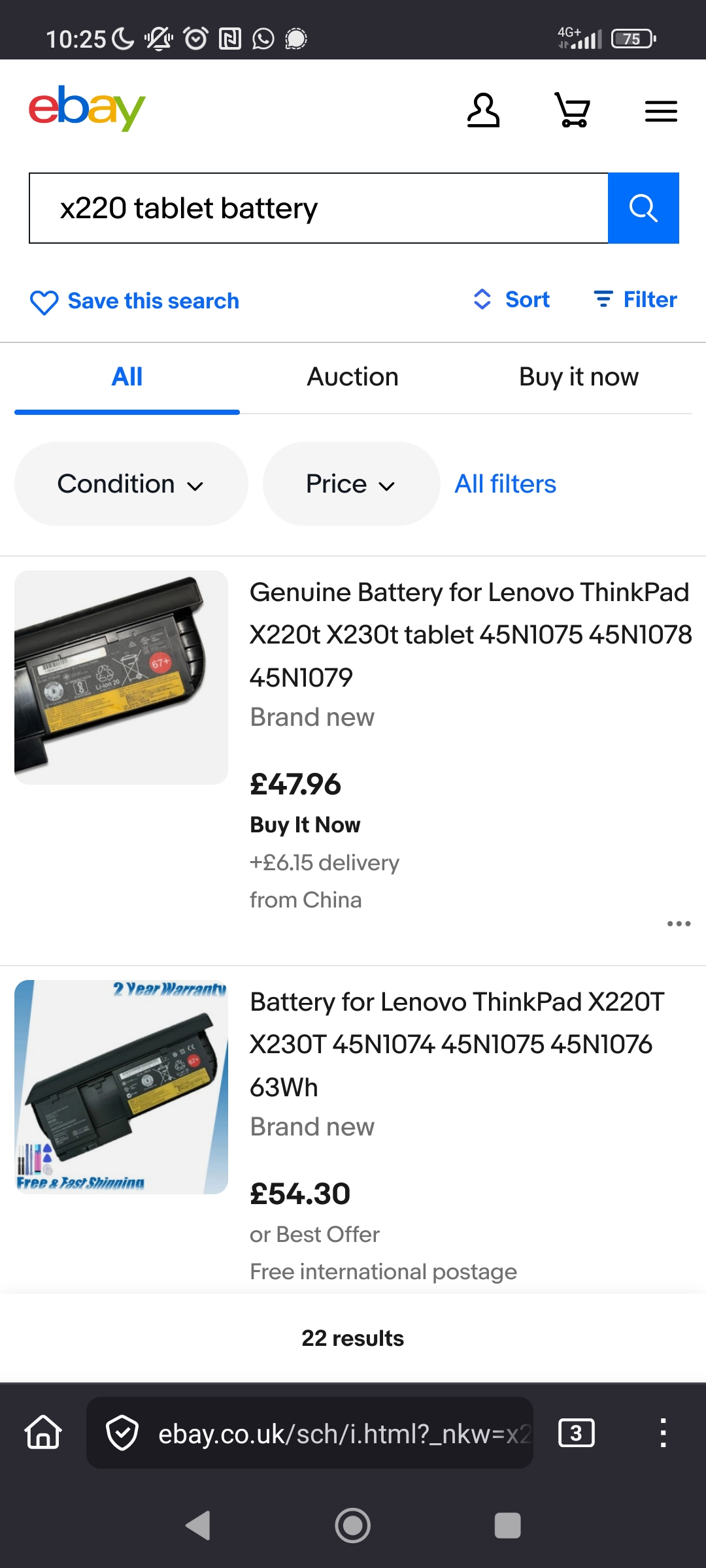The width and height of the screenshot is (706, 1568).
Task: Open the shopping cart
Action: click(x=573, y=110)
